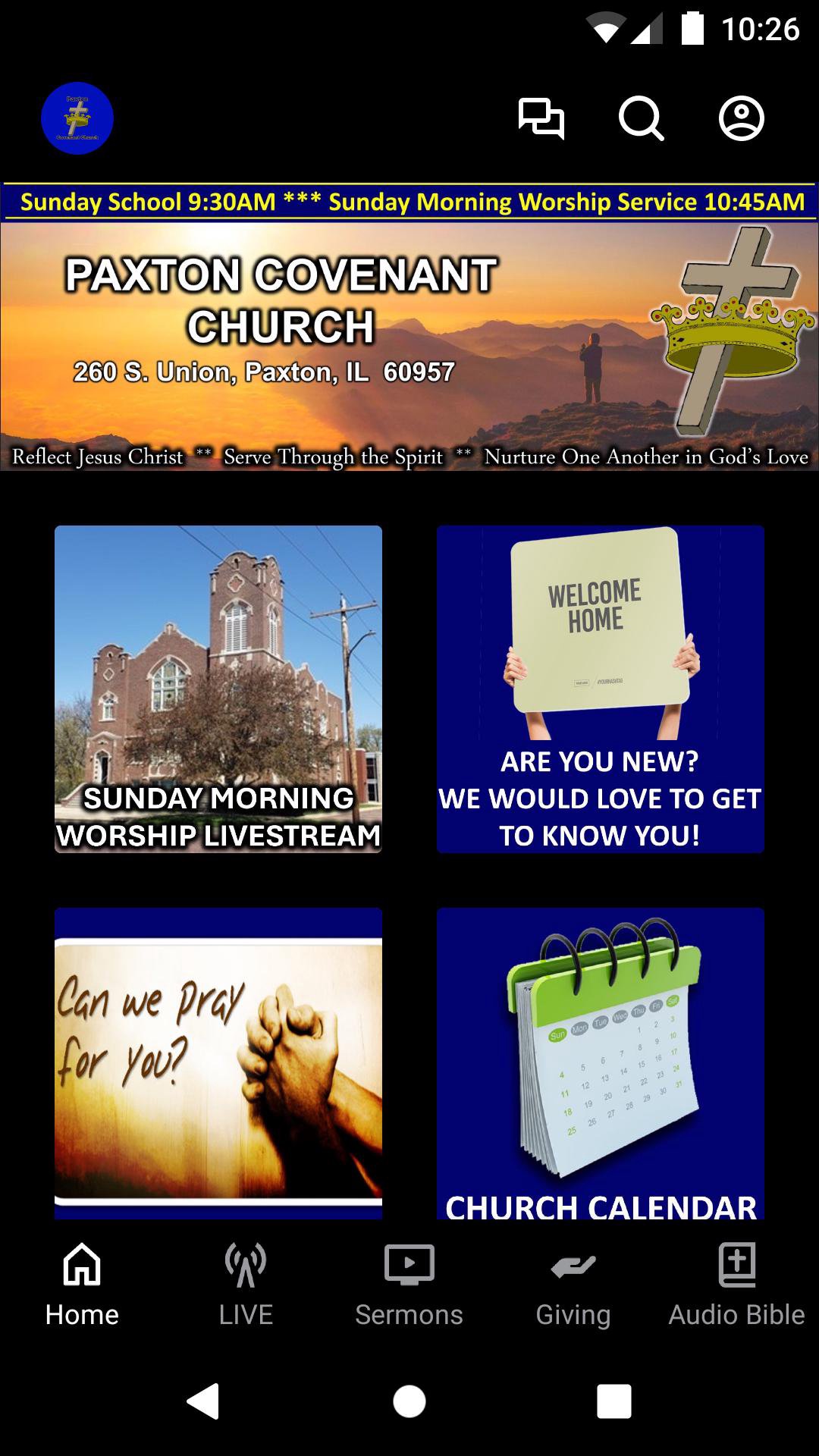Image resolution: width=819 pixels, height=1456 pixels.
Task: Tap the system recent apps button
Action: [613, 1401]
